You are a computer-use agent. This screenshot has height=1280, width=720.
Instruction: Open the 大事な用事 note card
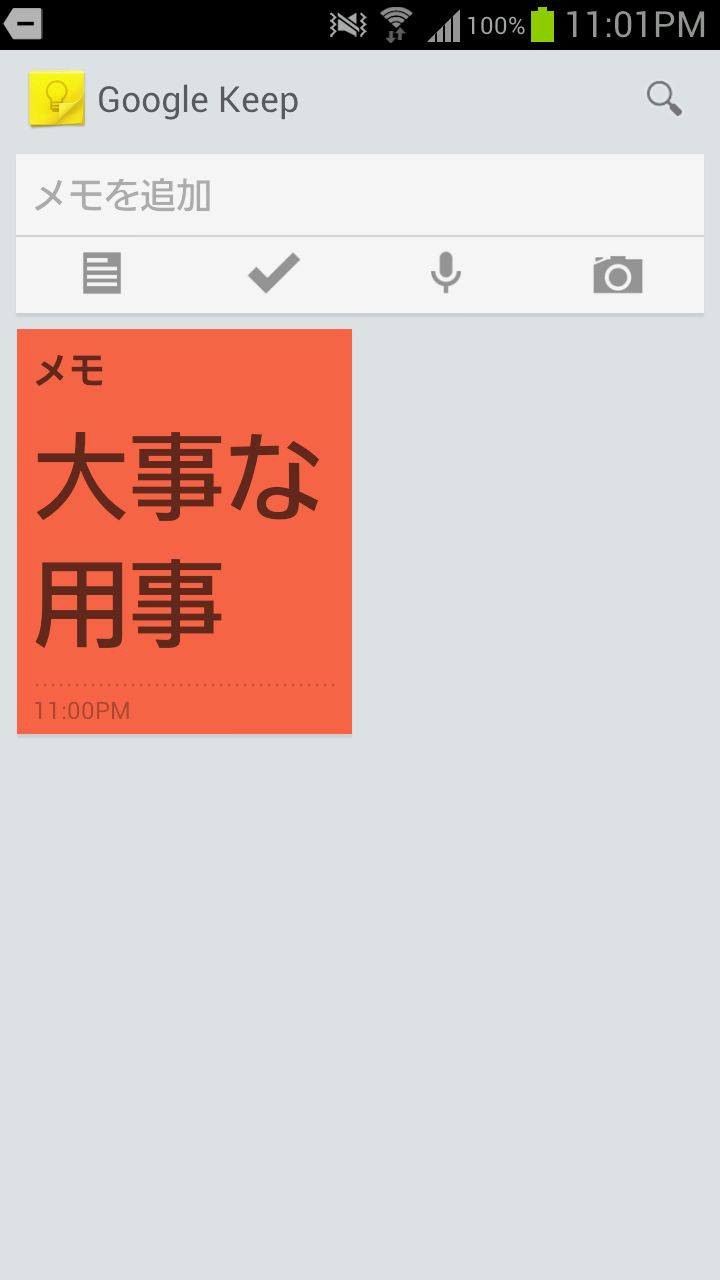tap(184, 531)
